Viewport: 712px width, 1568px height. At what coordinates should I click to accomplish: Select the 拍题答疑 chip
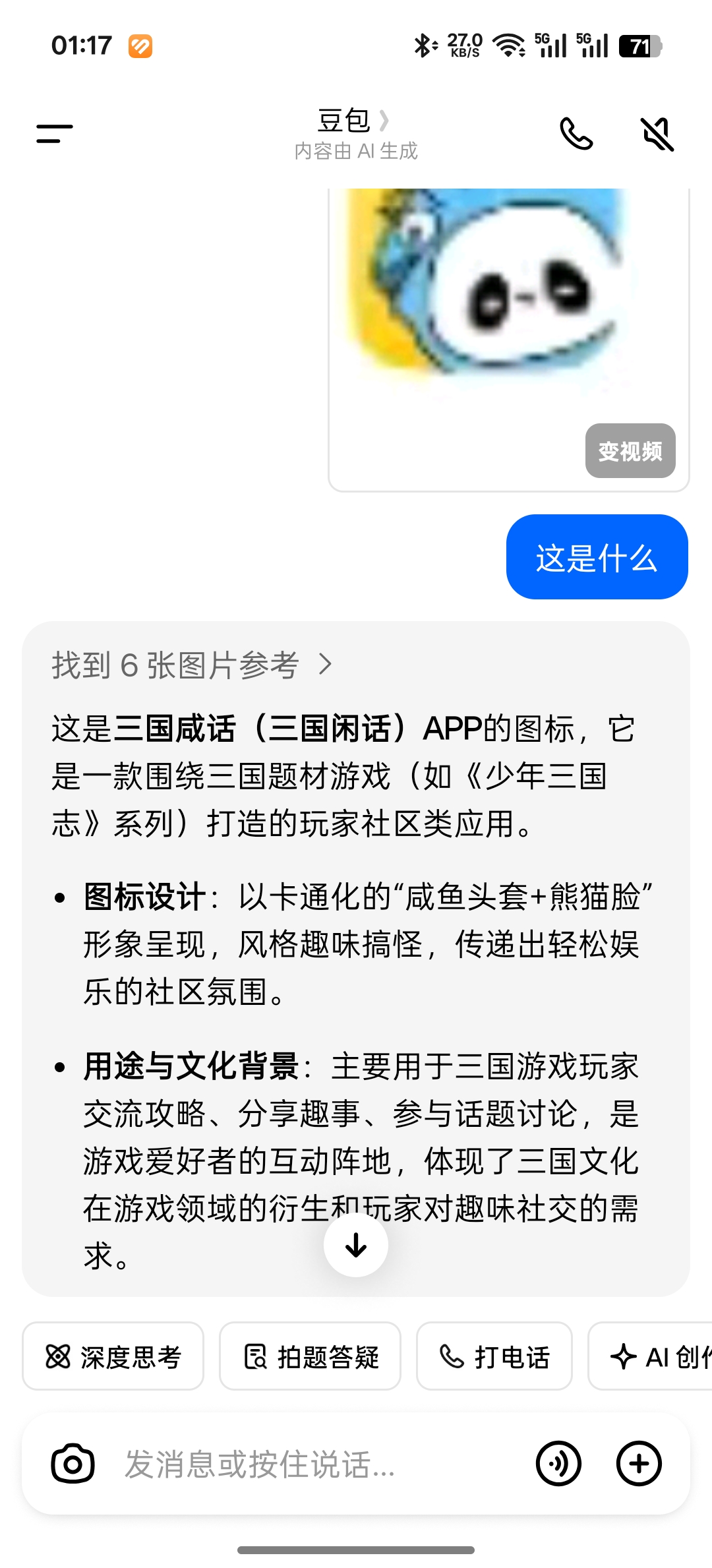point(310,1357)
